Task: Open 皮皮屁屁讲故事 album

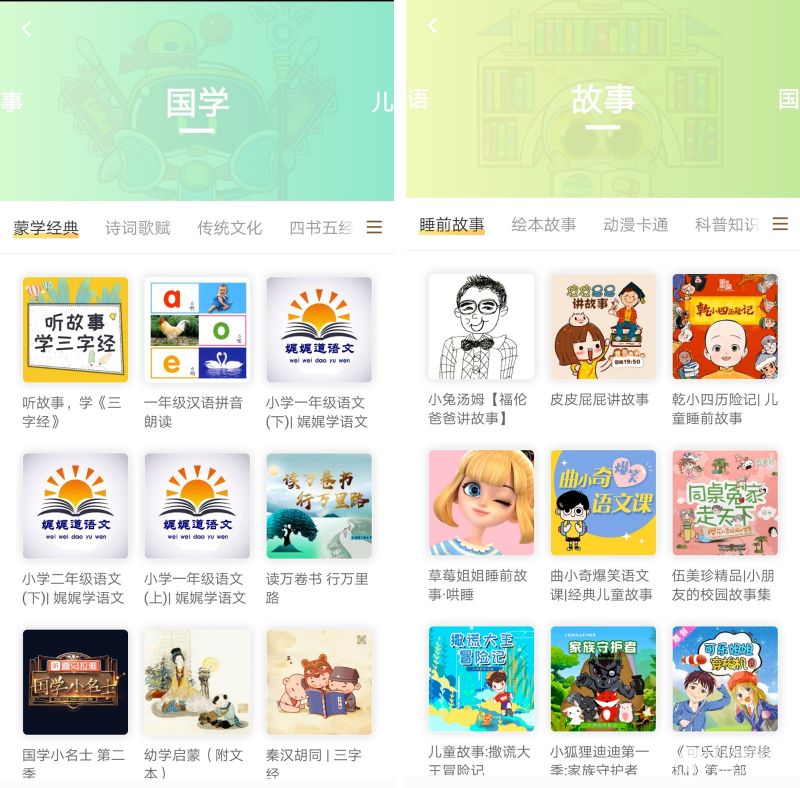Action: point(603,327)
